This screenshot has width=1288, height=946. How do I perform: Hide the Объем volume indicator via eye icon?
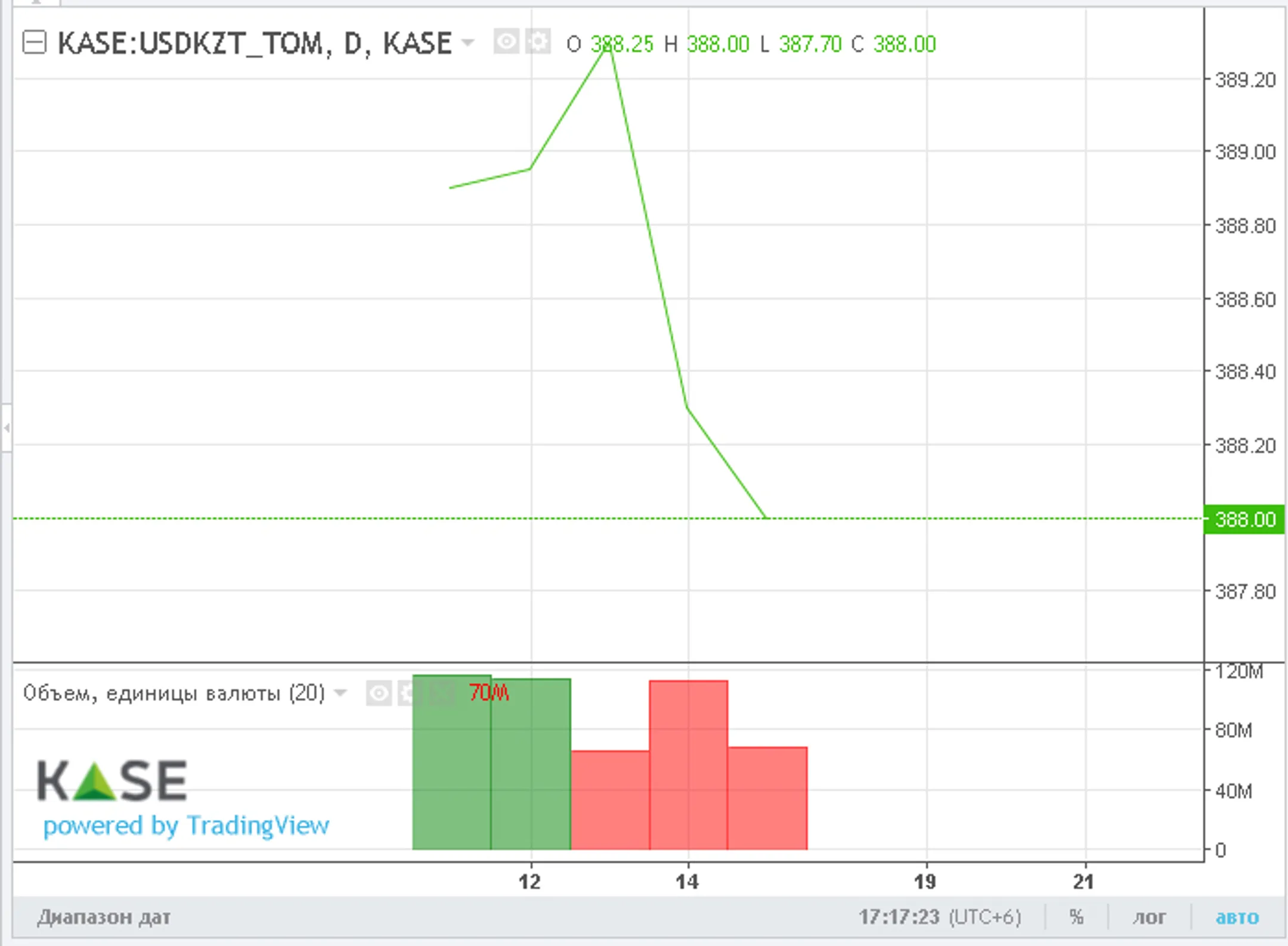(379, 693)
